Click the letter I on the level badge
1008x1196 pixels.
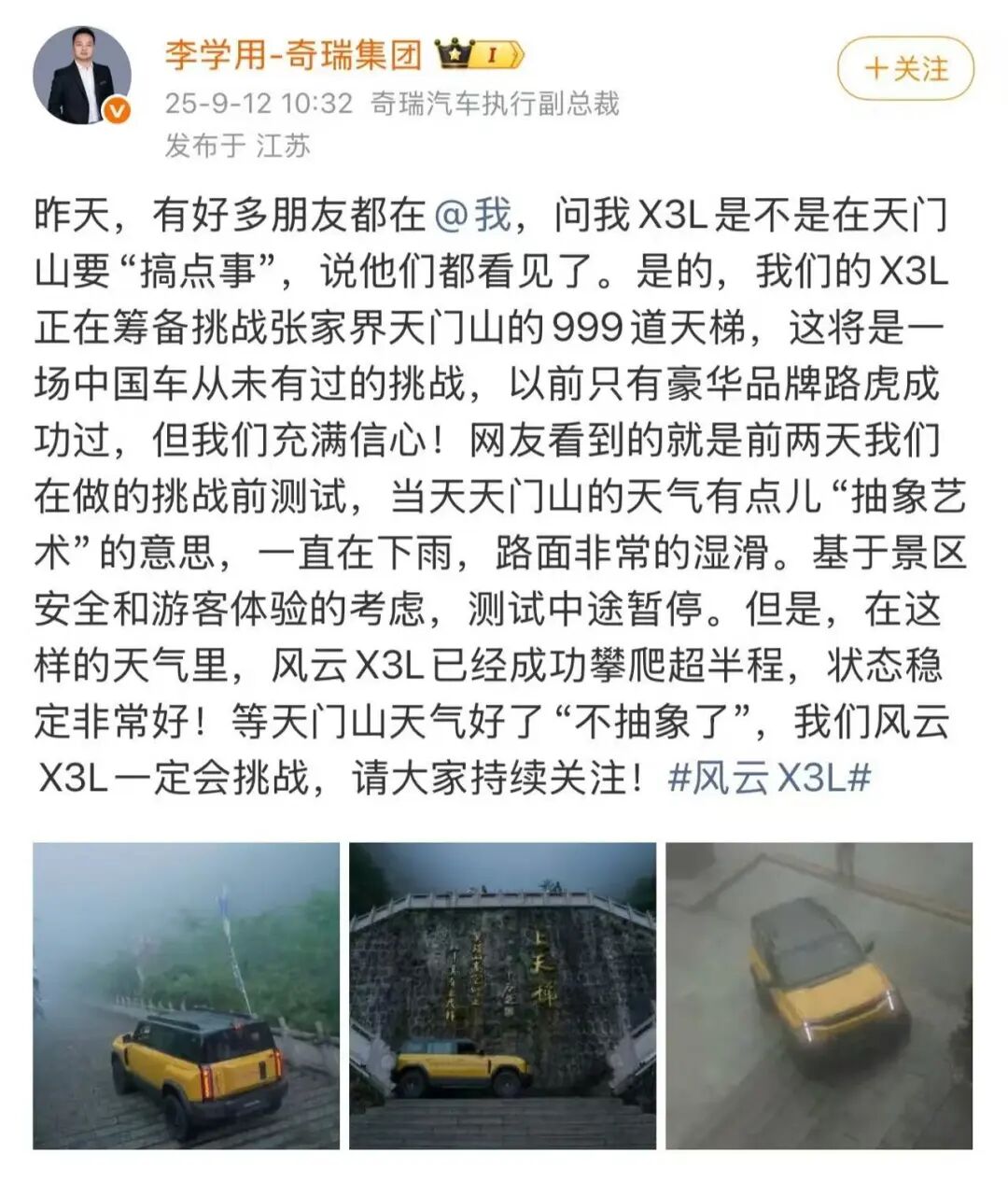pyautogui.click(x=492, y=56)
